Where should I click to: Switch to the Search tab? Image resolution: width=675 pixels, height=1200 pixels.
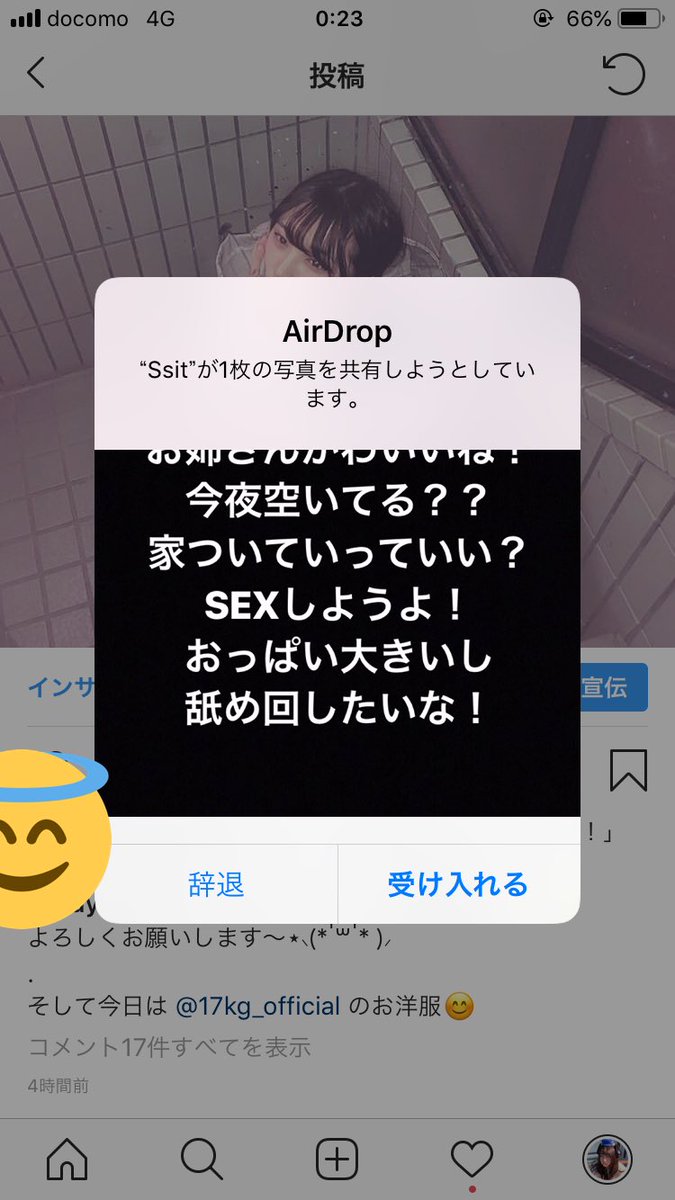(201, 1159)
